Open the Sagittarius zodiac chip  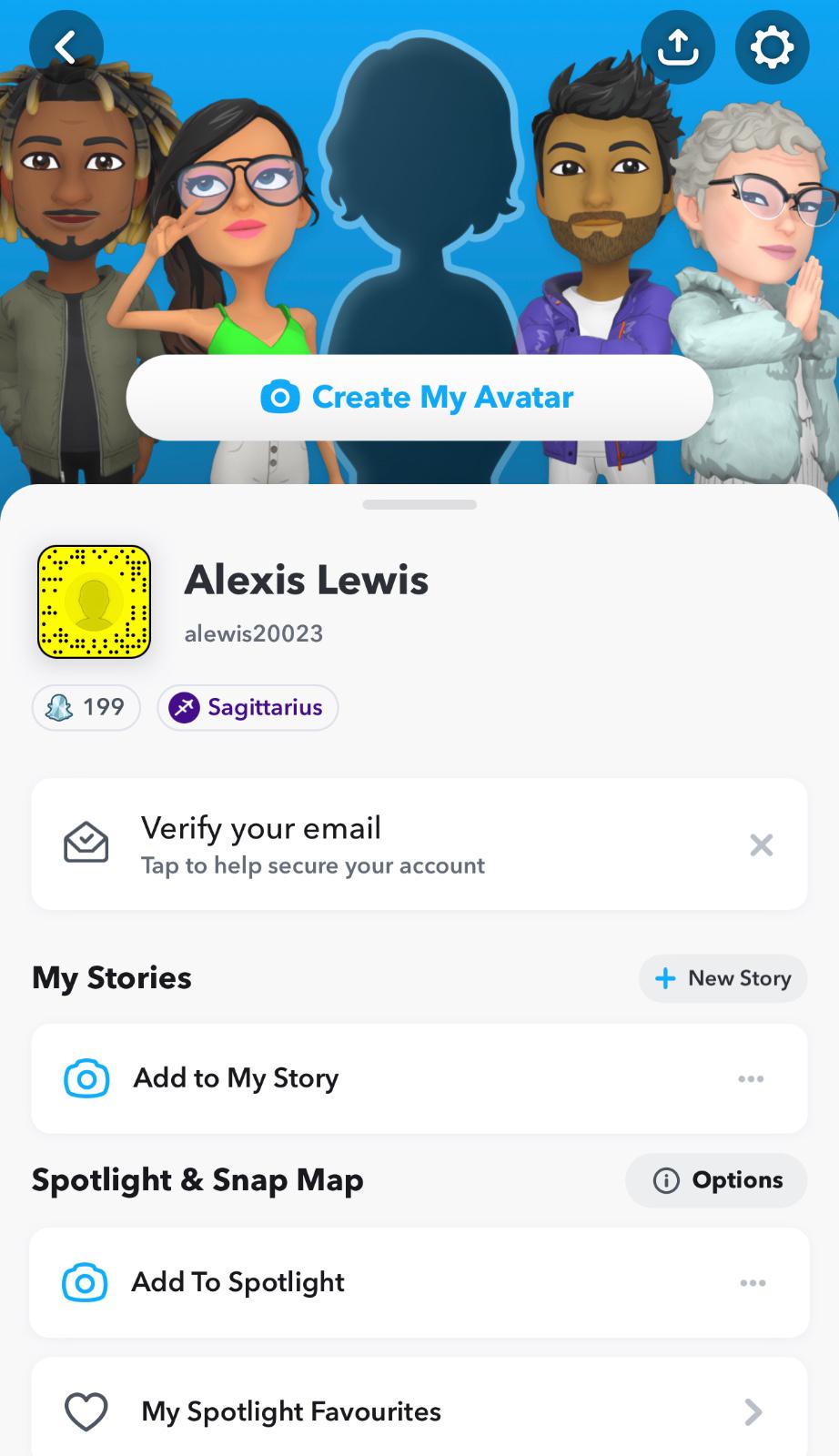coord(248,707)
